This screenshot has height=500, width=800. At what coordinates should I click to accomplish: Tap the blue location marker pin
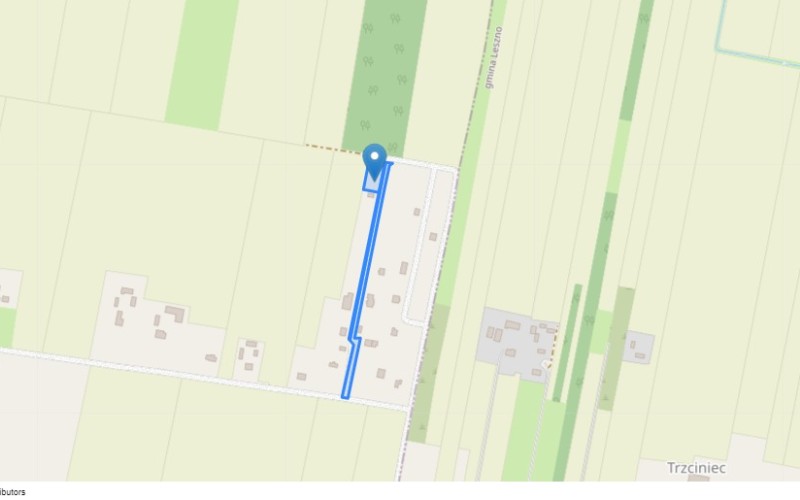click(374, 160)
